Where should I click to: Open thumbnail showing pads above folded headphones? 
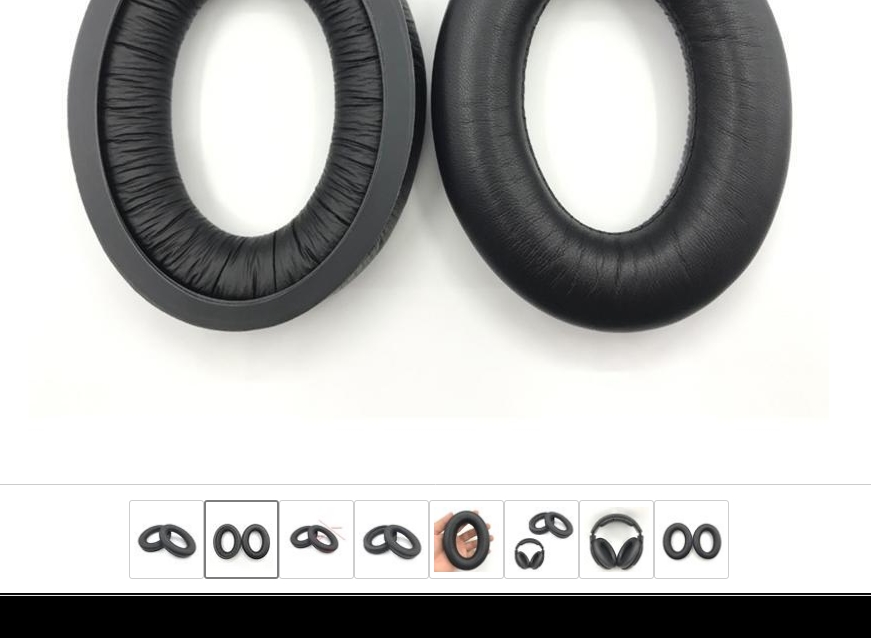coord(541,540)
